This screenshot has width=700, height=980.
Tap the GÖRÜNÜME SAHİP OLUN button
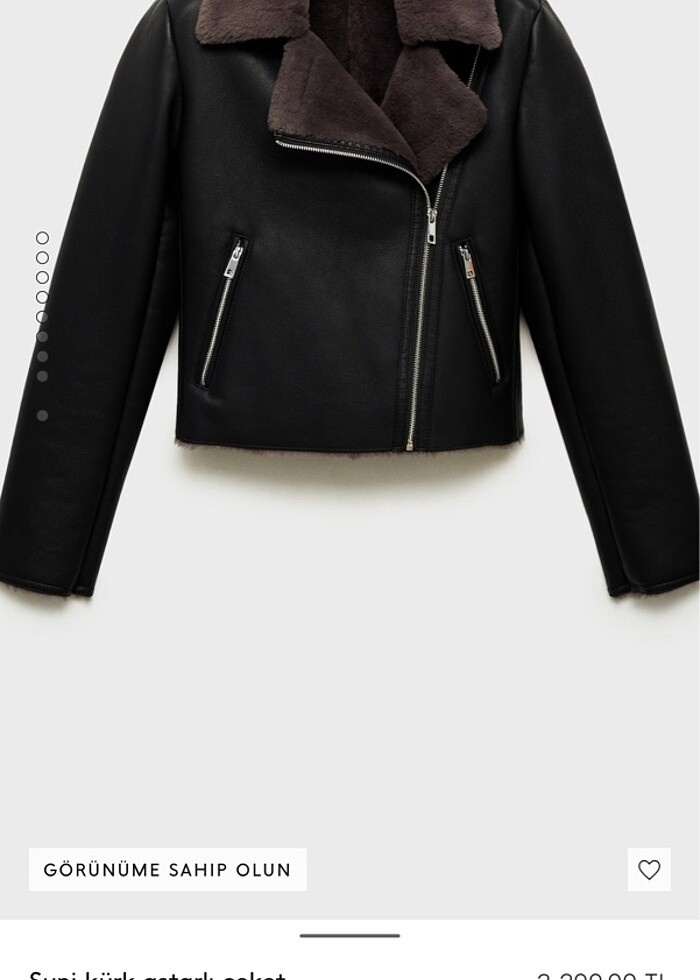pos(167,869)
